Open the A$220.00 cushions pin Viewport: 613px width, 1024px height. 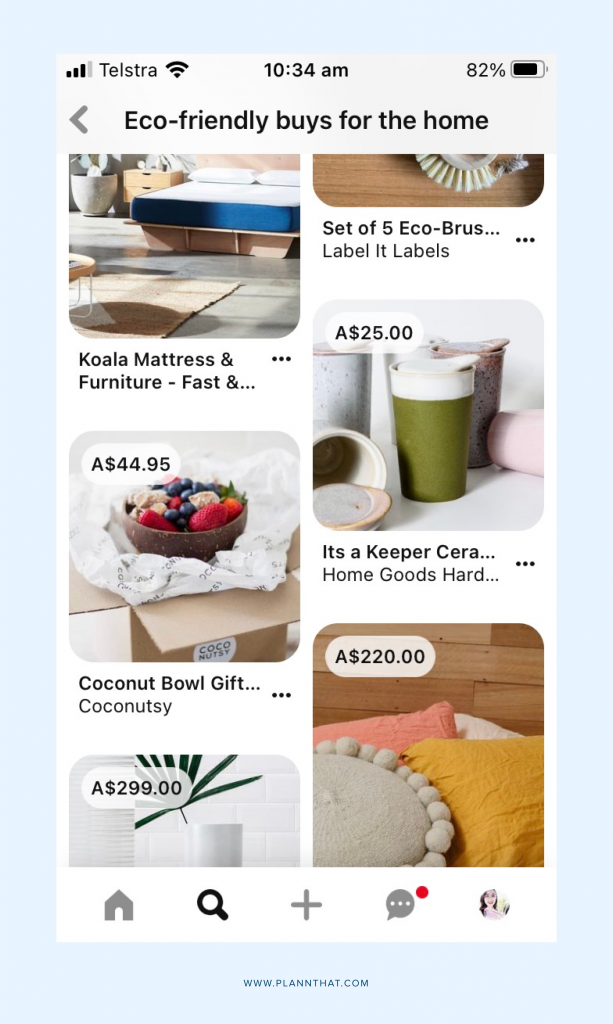click(x=428, y=745)
